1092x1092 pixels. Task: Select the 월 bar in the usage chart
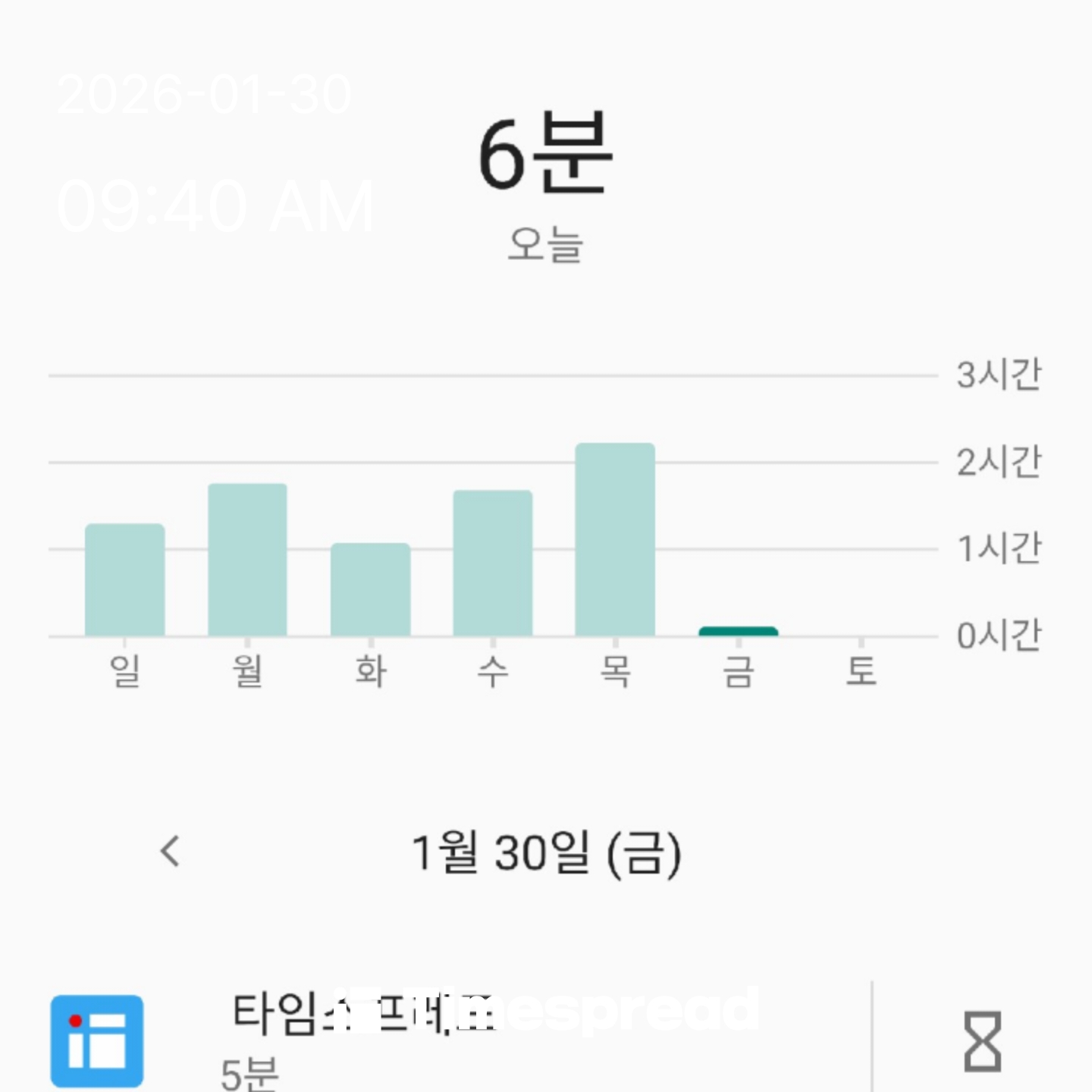(247, 560)
